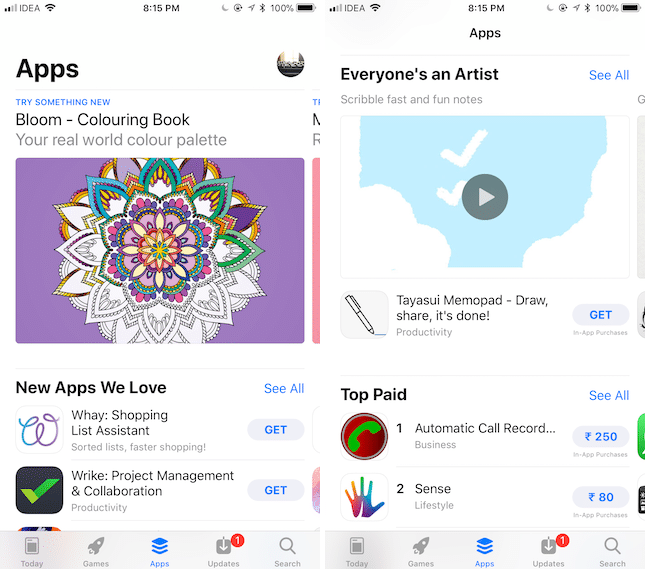See all Top Paid apps
Viewport: 645px width, 569px height.
point(608,395)
